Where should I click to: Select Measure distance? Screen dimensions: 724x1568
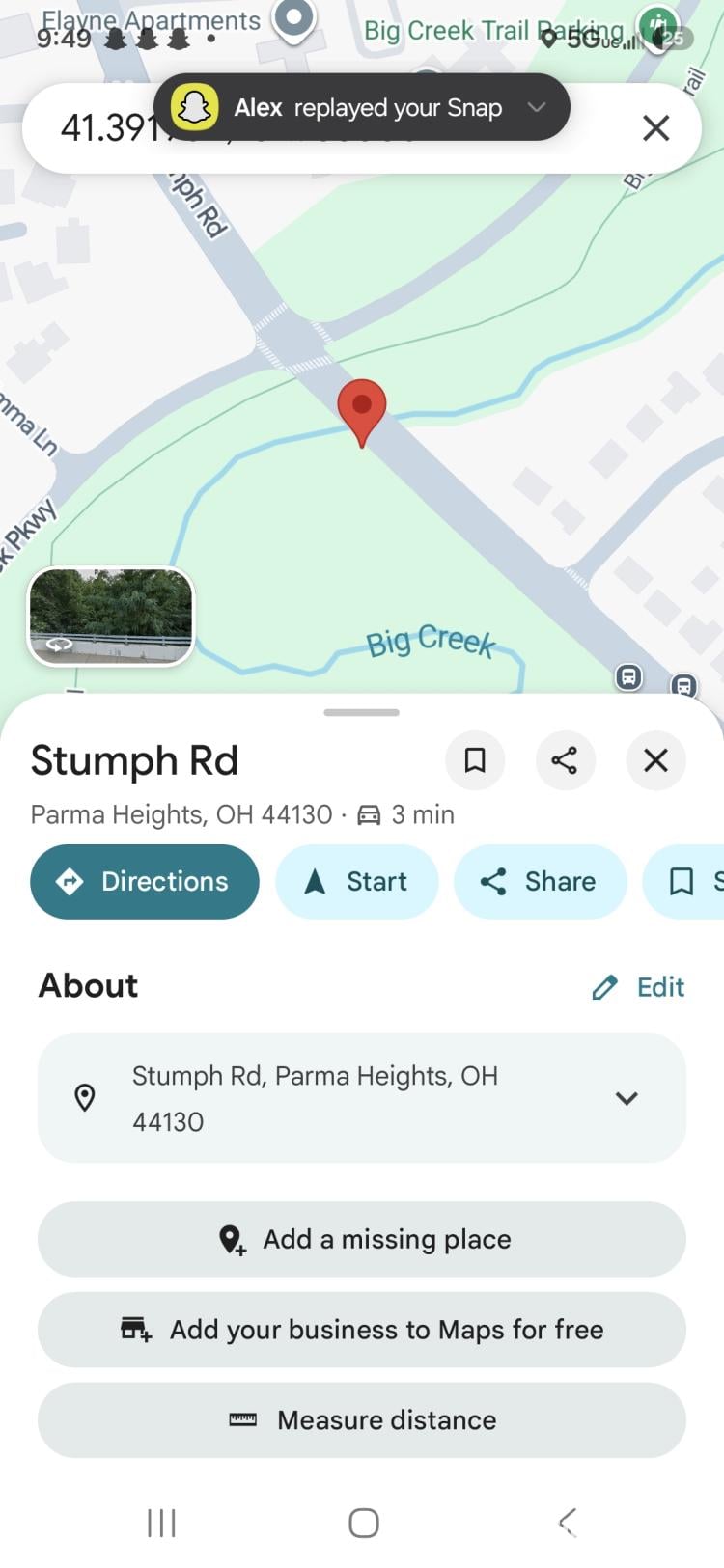pyautogui.click(x=362, y=1420)
